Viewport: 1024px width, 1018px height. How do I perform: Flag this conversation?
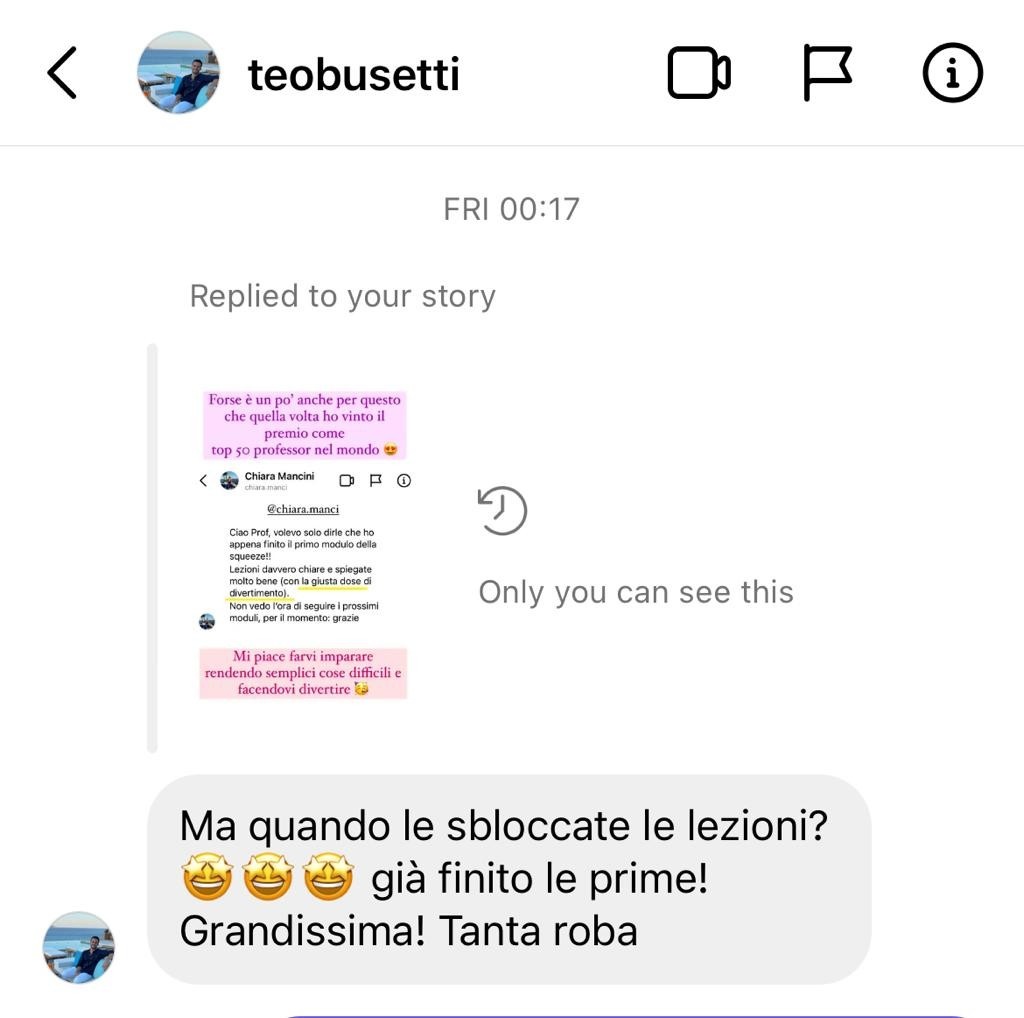coord(827,73)
